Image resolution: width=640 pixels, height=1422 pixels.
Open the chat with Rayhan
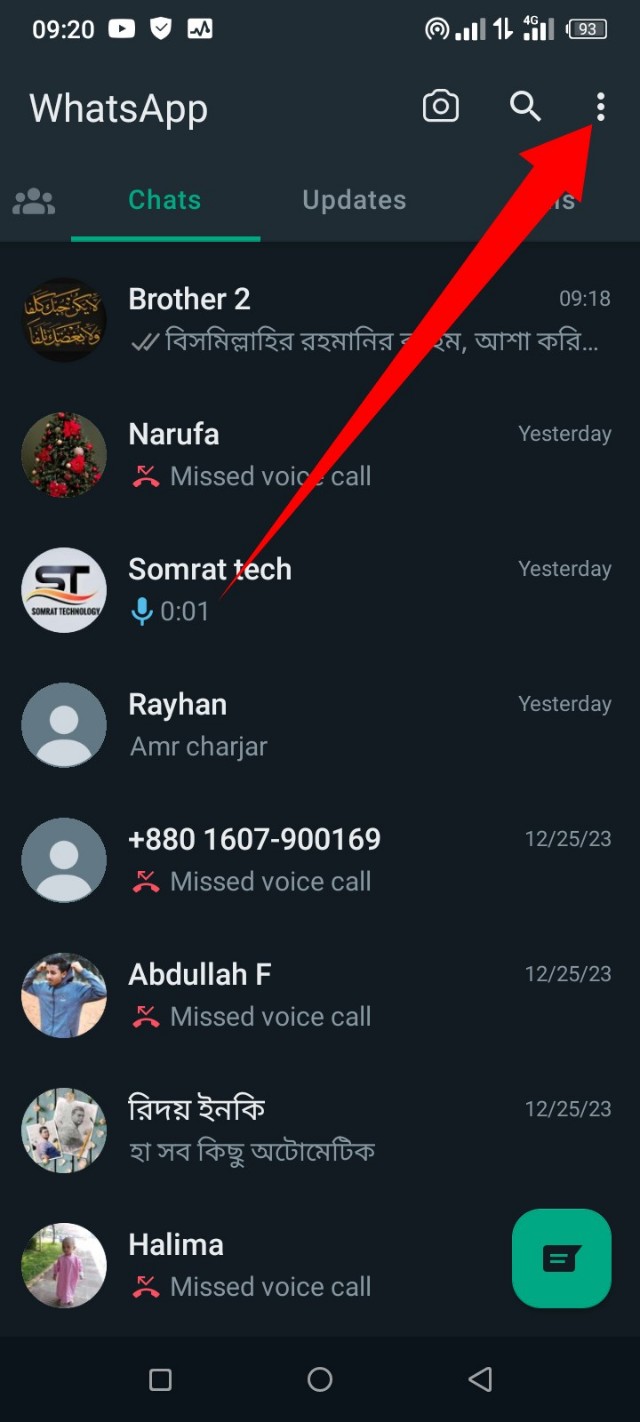360,725
